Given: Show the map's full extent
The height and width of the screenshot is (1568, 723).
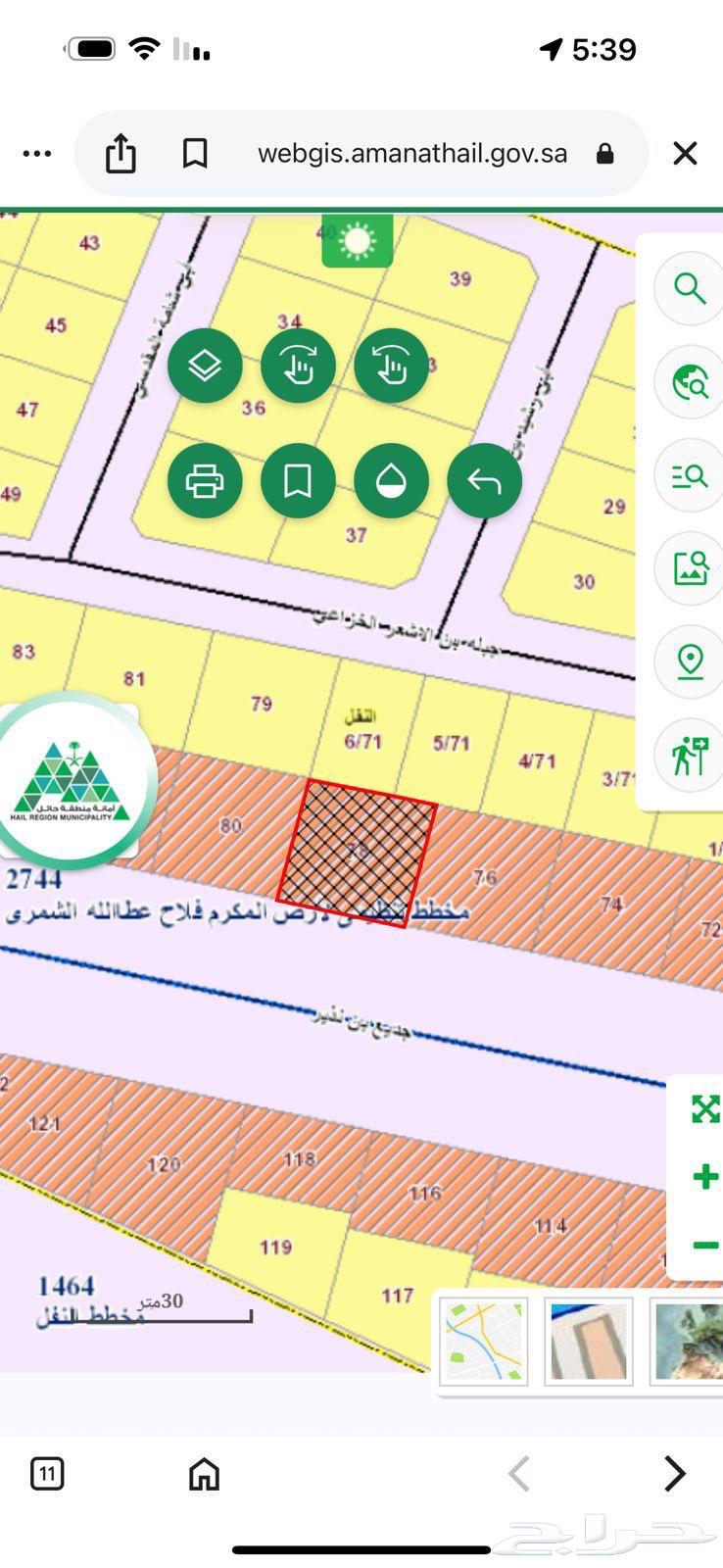Looking at the screenshot, I should click(x=704, y=1109).
